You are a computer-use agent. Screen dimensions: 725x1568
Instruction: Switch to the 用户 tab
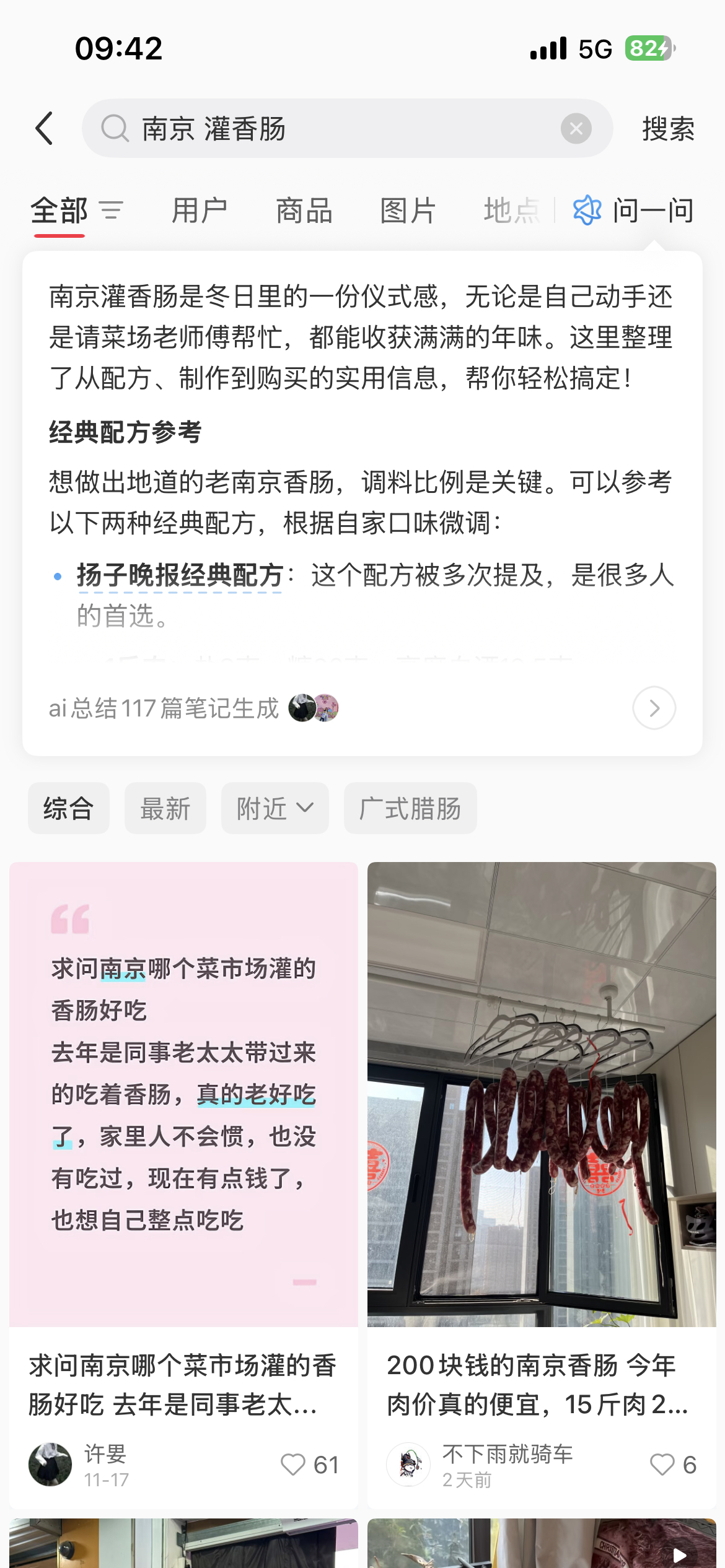pyautogui.click(x=200, y=211)
